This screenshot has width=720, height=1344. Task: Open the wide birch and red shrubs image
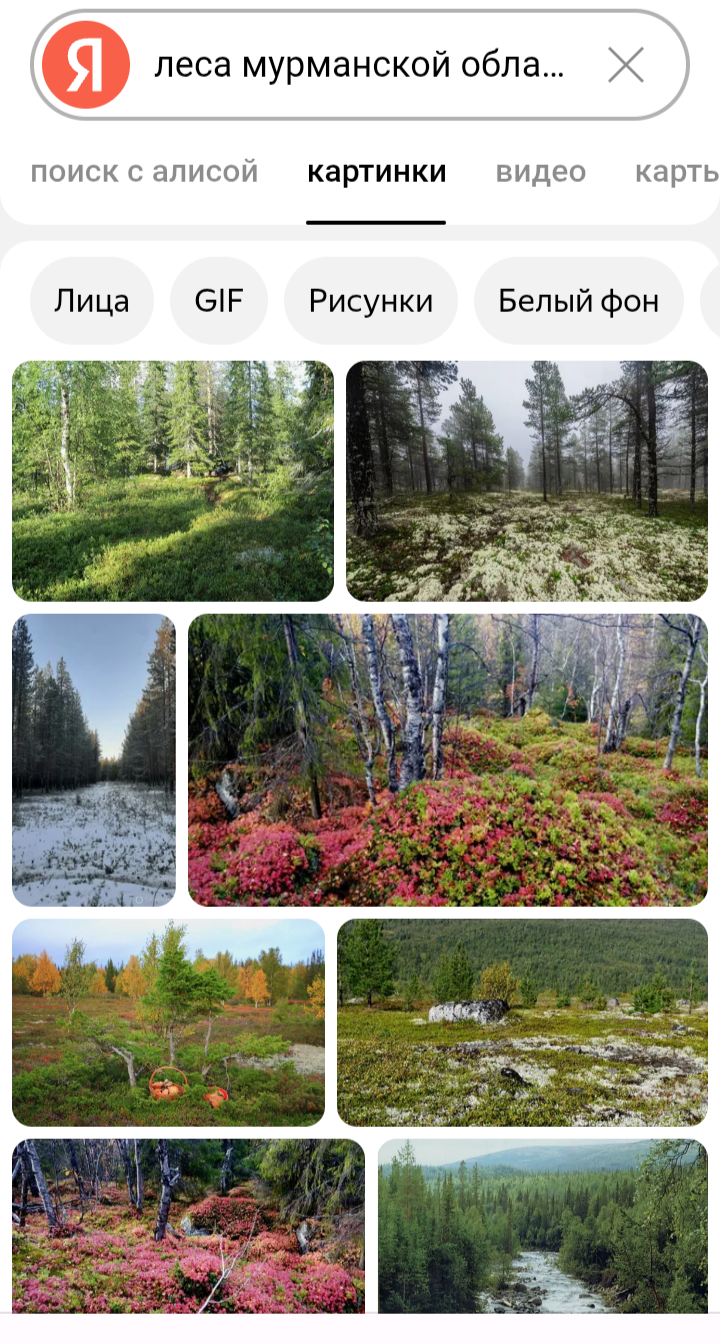click(448, 760)
